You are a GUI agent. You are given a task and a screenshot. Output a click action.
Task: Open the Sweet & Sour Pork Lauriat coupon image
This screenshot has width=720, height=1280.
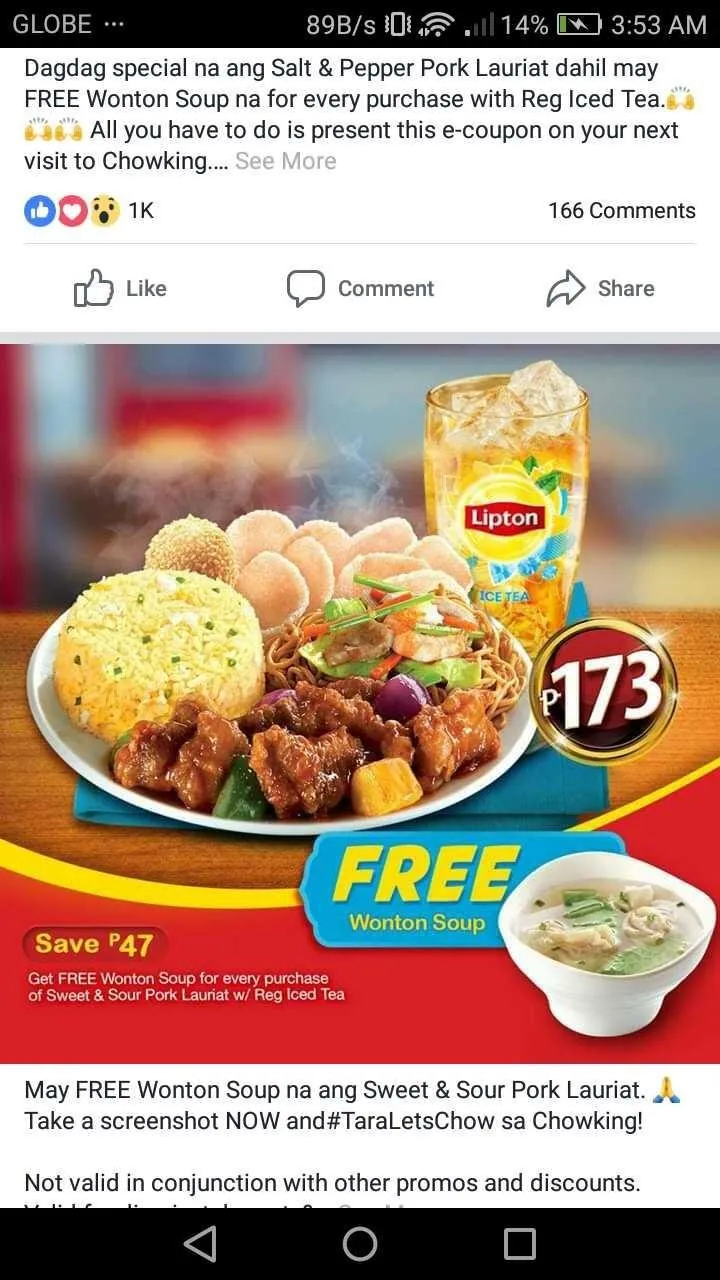click(360, 700)
